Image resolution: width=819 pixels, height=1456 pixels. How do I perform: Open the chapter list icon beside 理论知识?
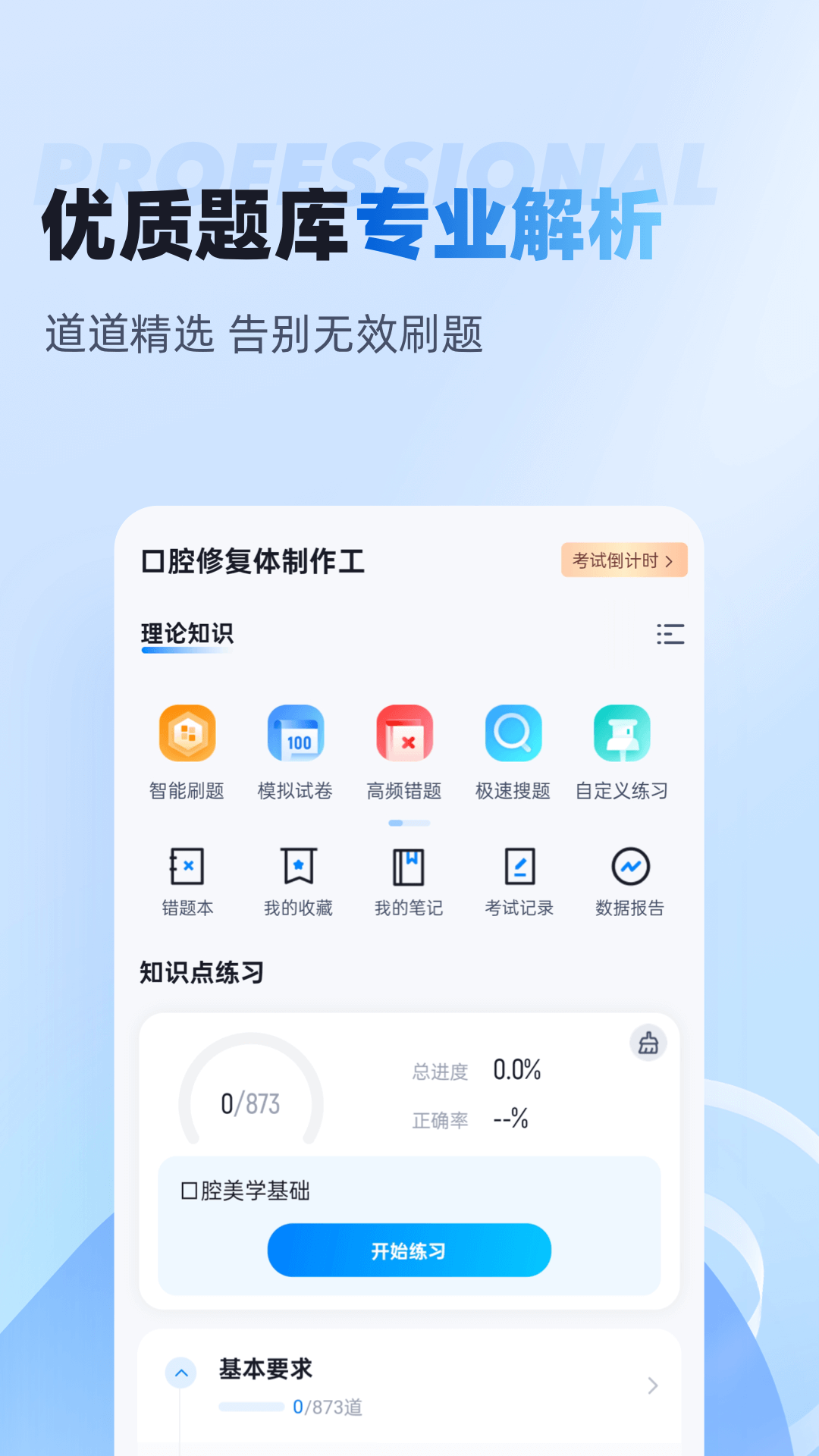[670, 635]
